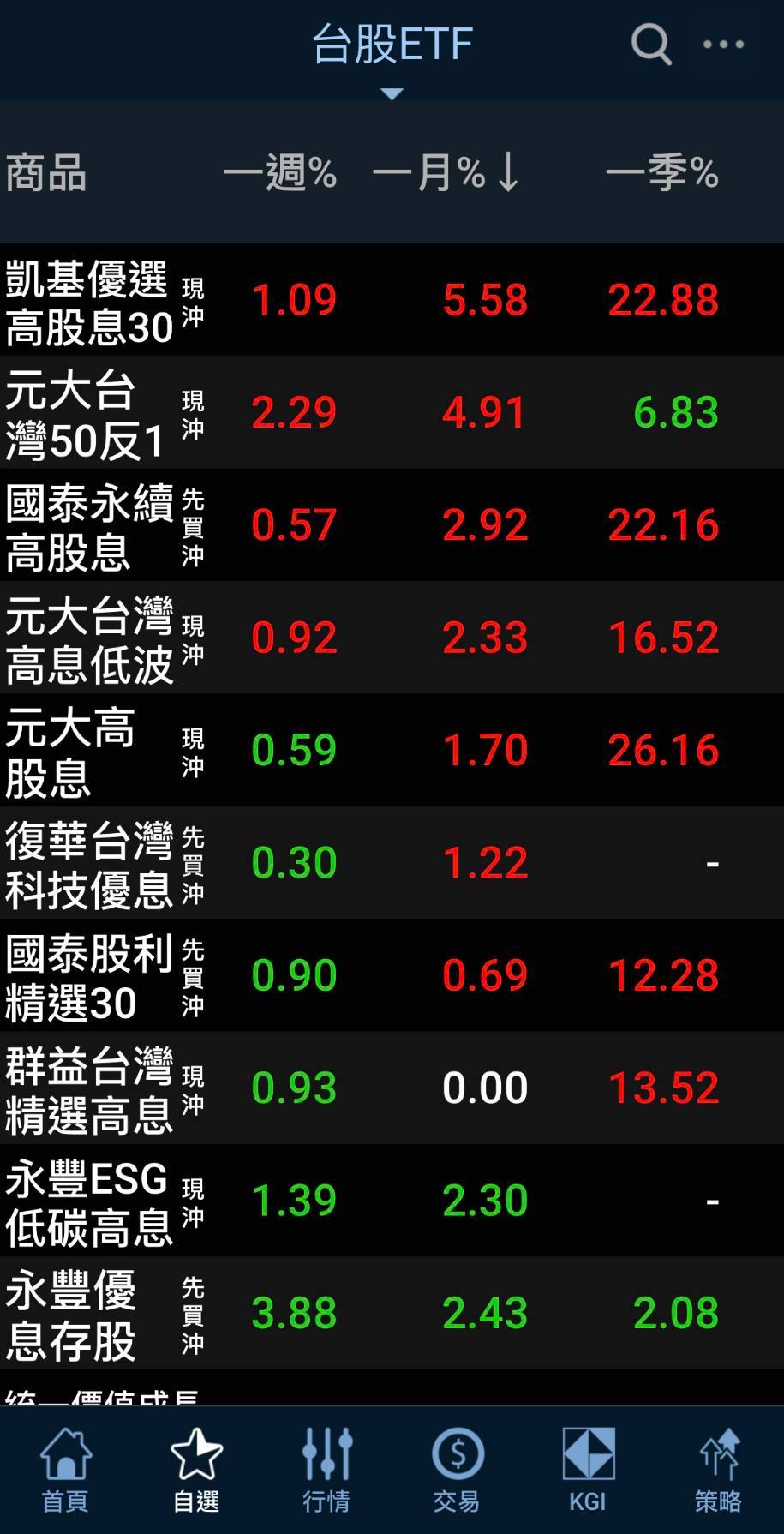Go to the 首頁 home tab
This screenshot has width=784, height=1534.
(65, 1469)
